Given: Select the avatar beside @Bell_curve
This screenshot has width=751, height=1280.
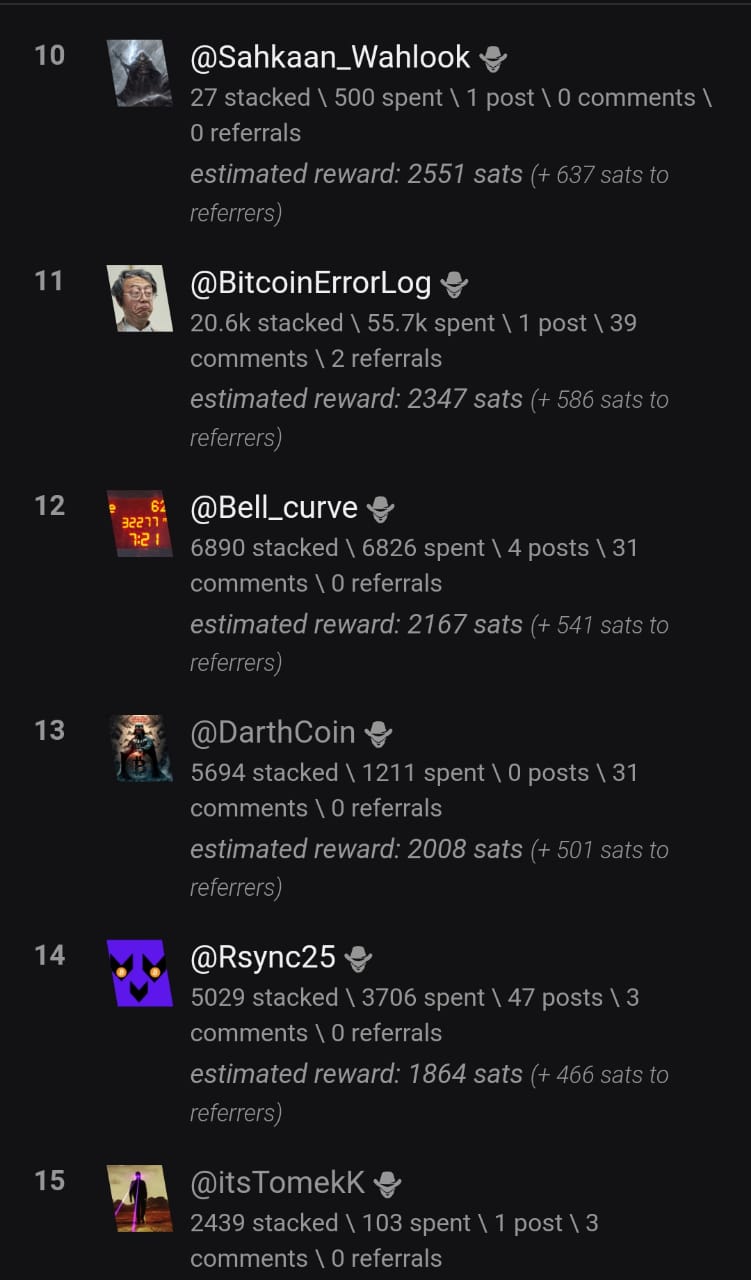Looking at the screenshot, I should click(140, 523).
